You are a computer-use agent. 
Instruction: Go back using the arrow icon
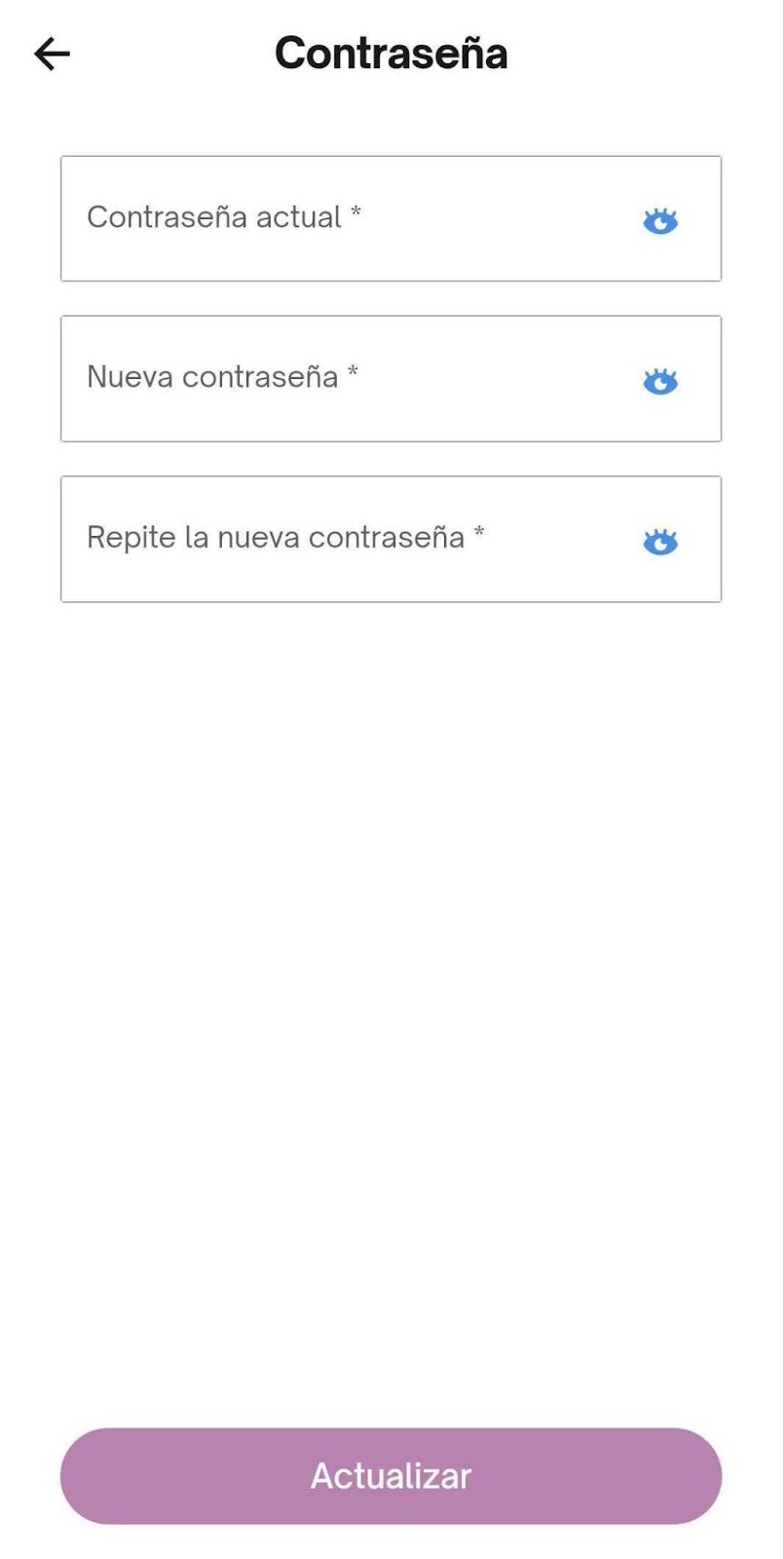point(52,54)
